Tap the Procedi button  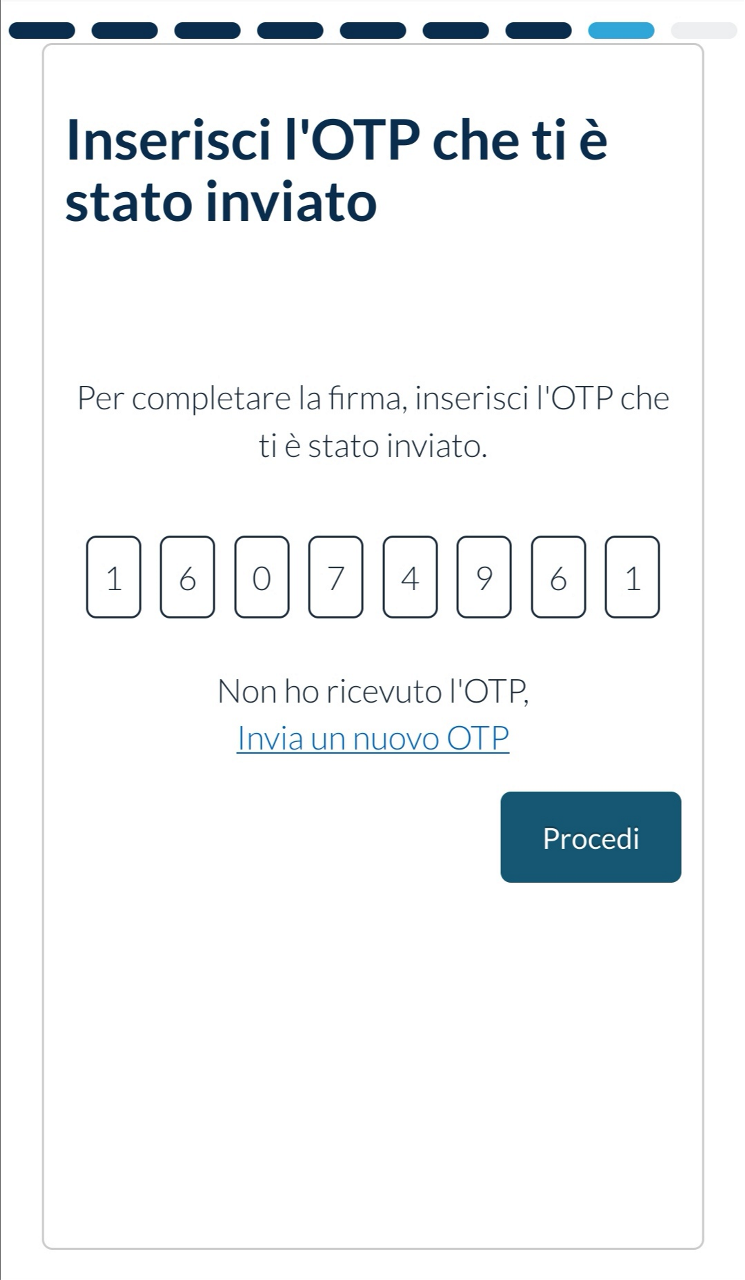point(590,837)
